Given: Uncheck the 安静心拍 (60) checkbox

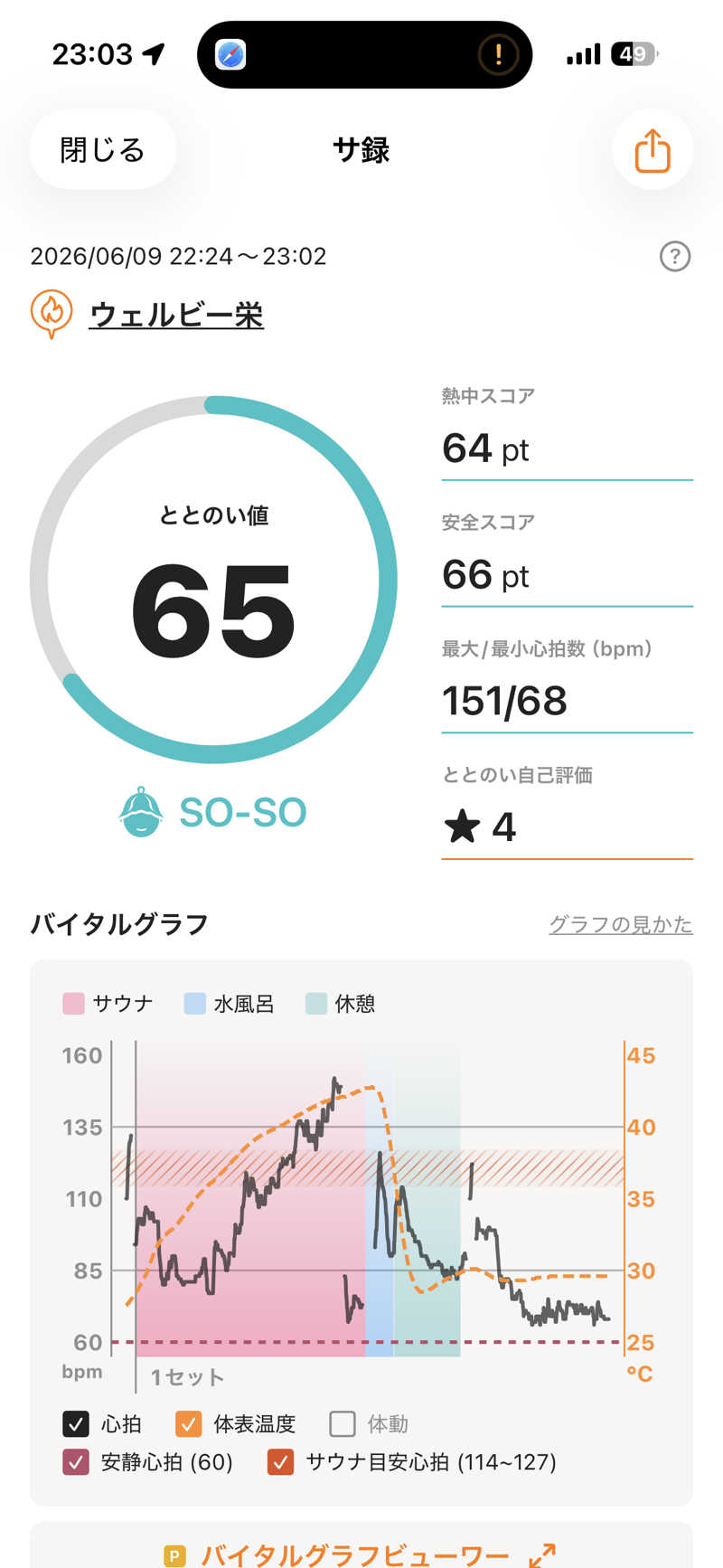Looking at the screenshot, I should click(x=76, y=1461).
